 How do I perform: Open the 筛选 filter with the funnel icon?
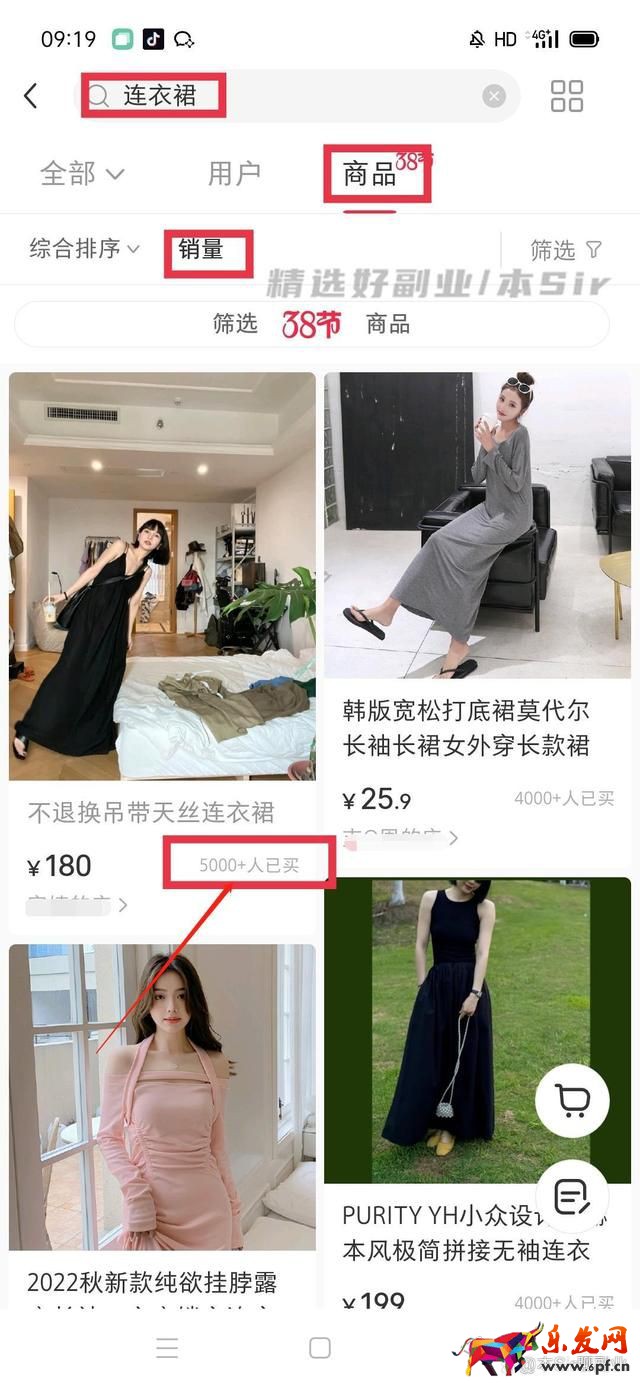566,250
